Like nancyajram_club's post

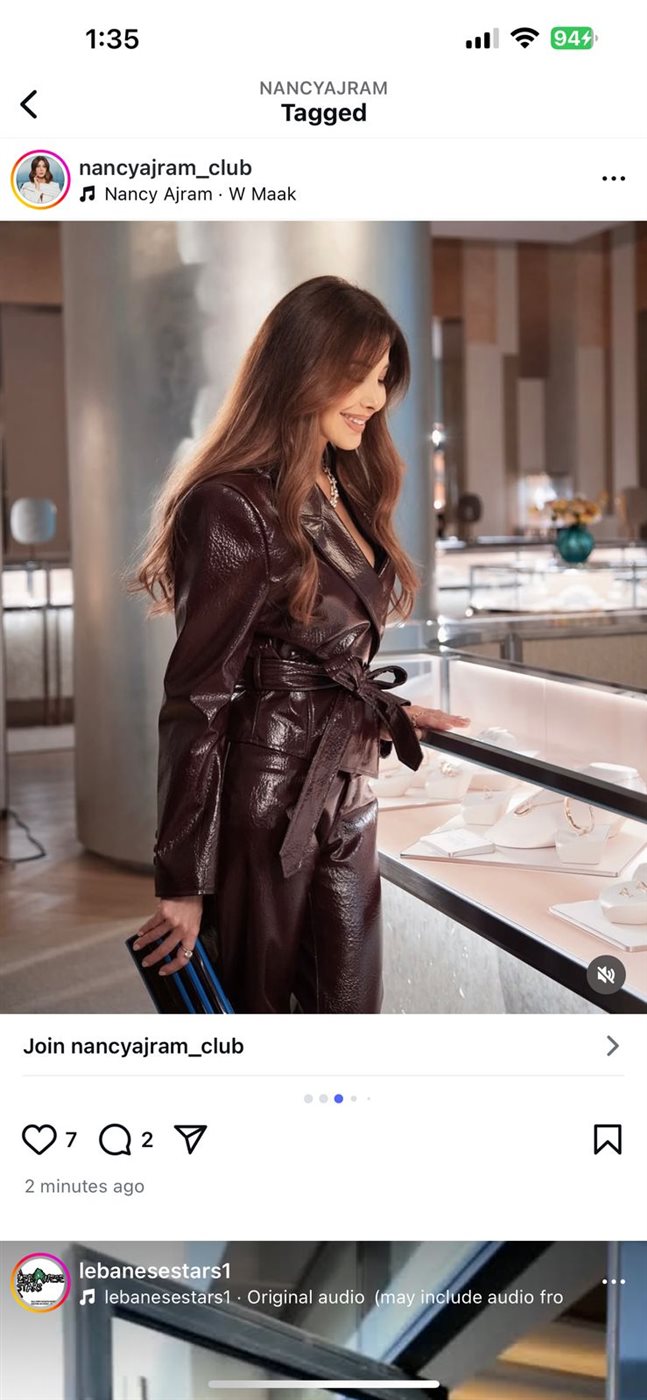click(39, 1139)
